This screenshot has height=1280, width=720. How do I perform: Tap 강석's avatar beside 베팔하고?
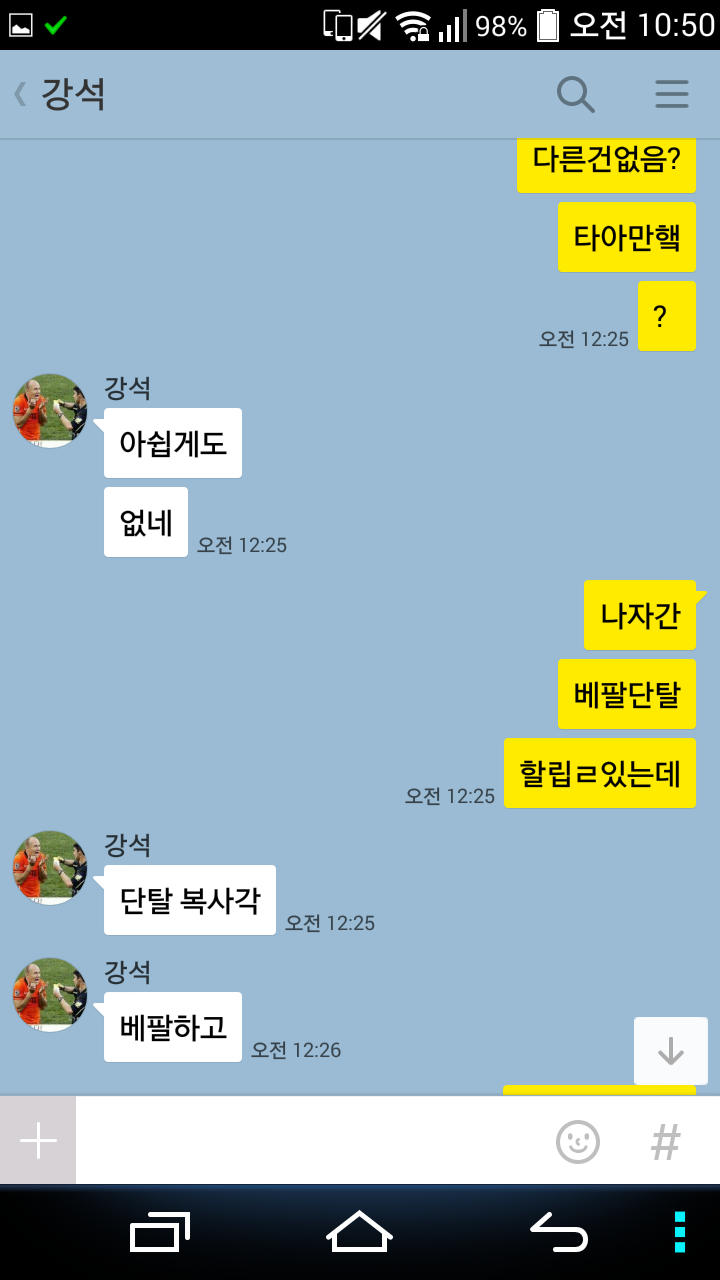coord(49,995)
